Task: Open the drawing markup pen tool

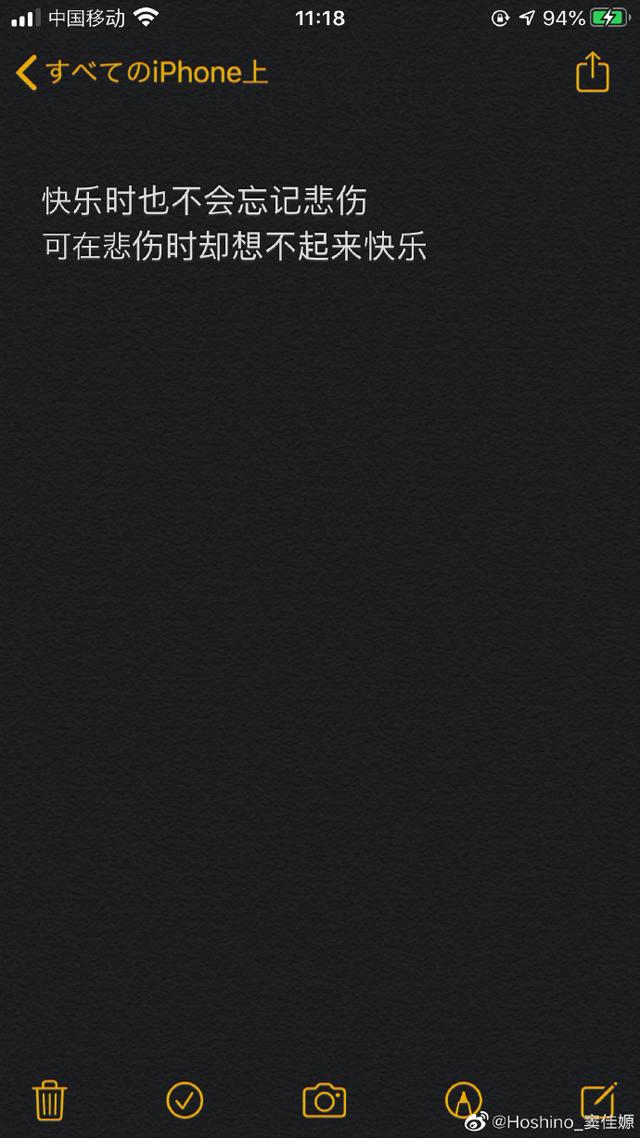Action: coord(463,1100)
